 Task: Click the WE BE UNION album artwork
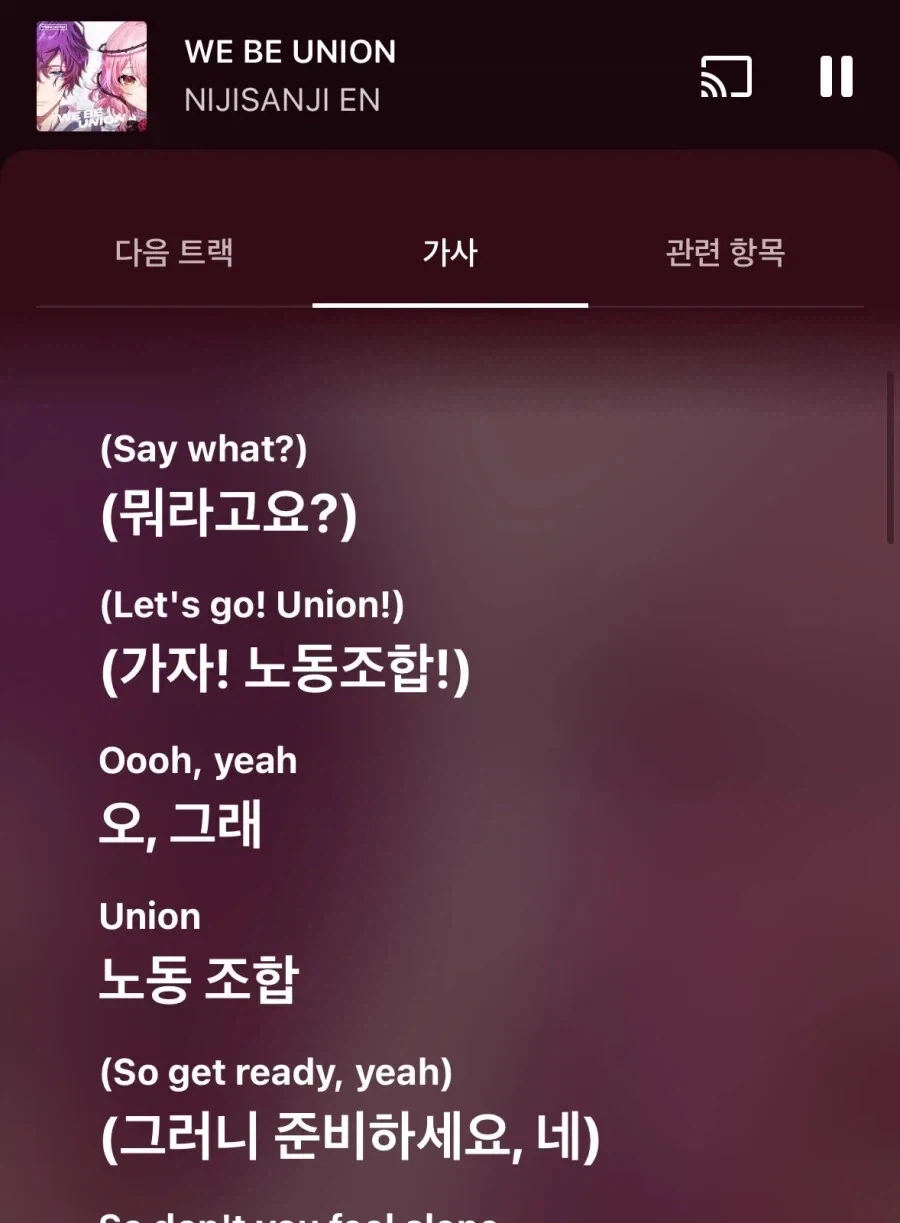[x=91, y=76]
